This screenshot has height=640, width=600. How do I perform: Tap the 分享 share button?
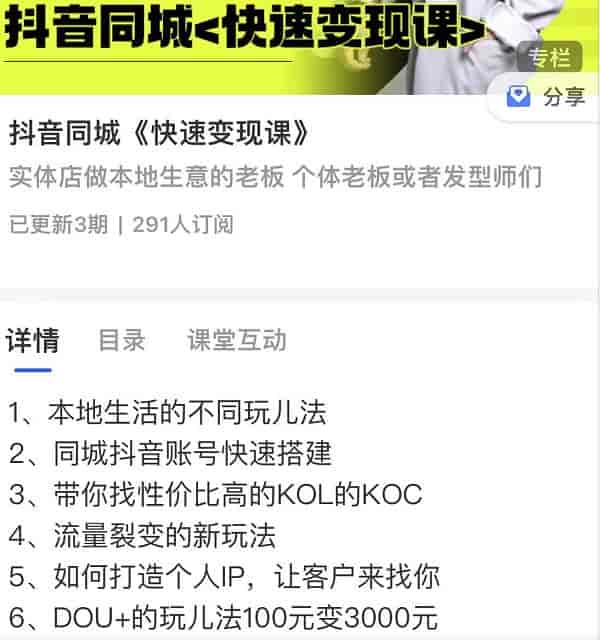546,98
